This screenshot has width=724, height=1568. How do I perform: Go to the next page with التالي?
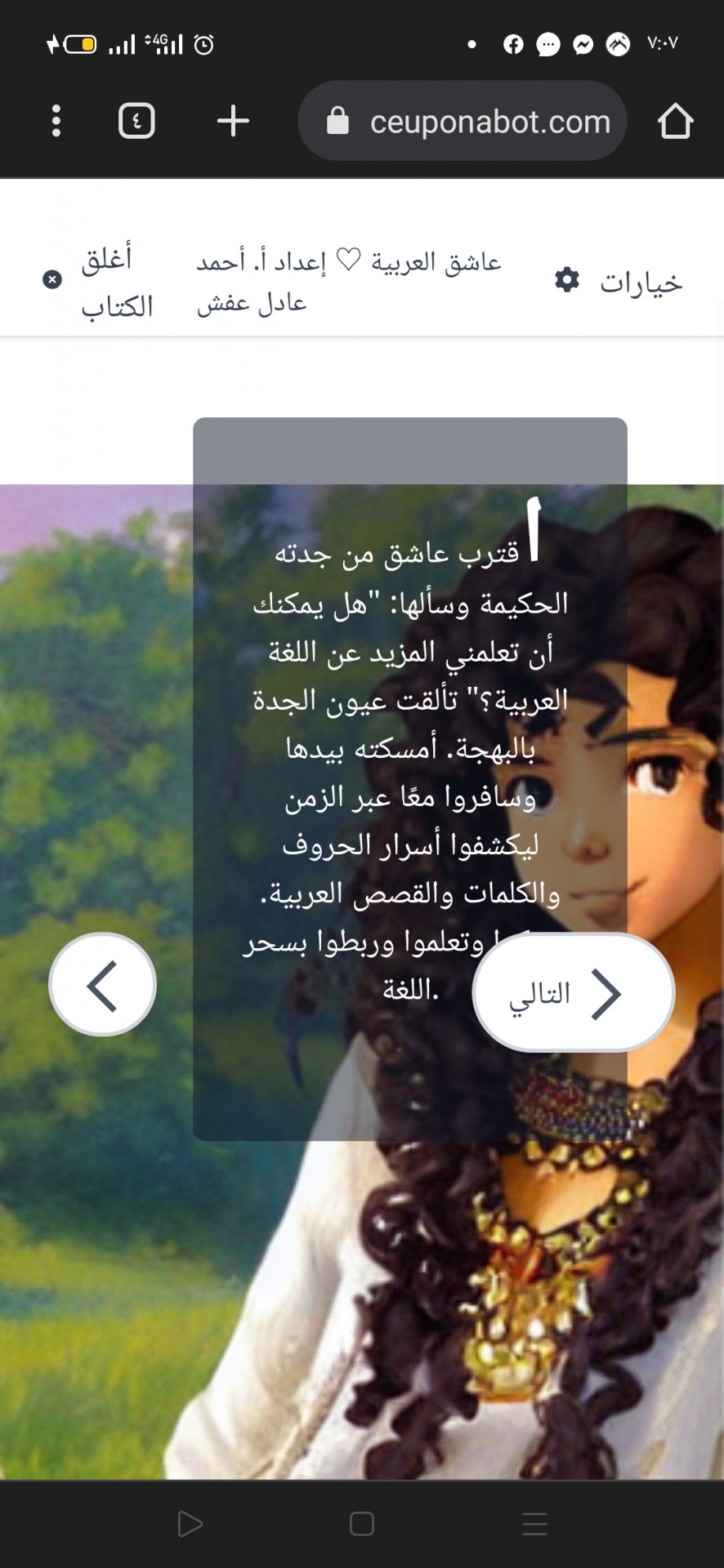point(573,992)
